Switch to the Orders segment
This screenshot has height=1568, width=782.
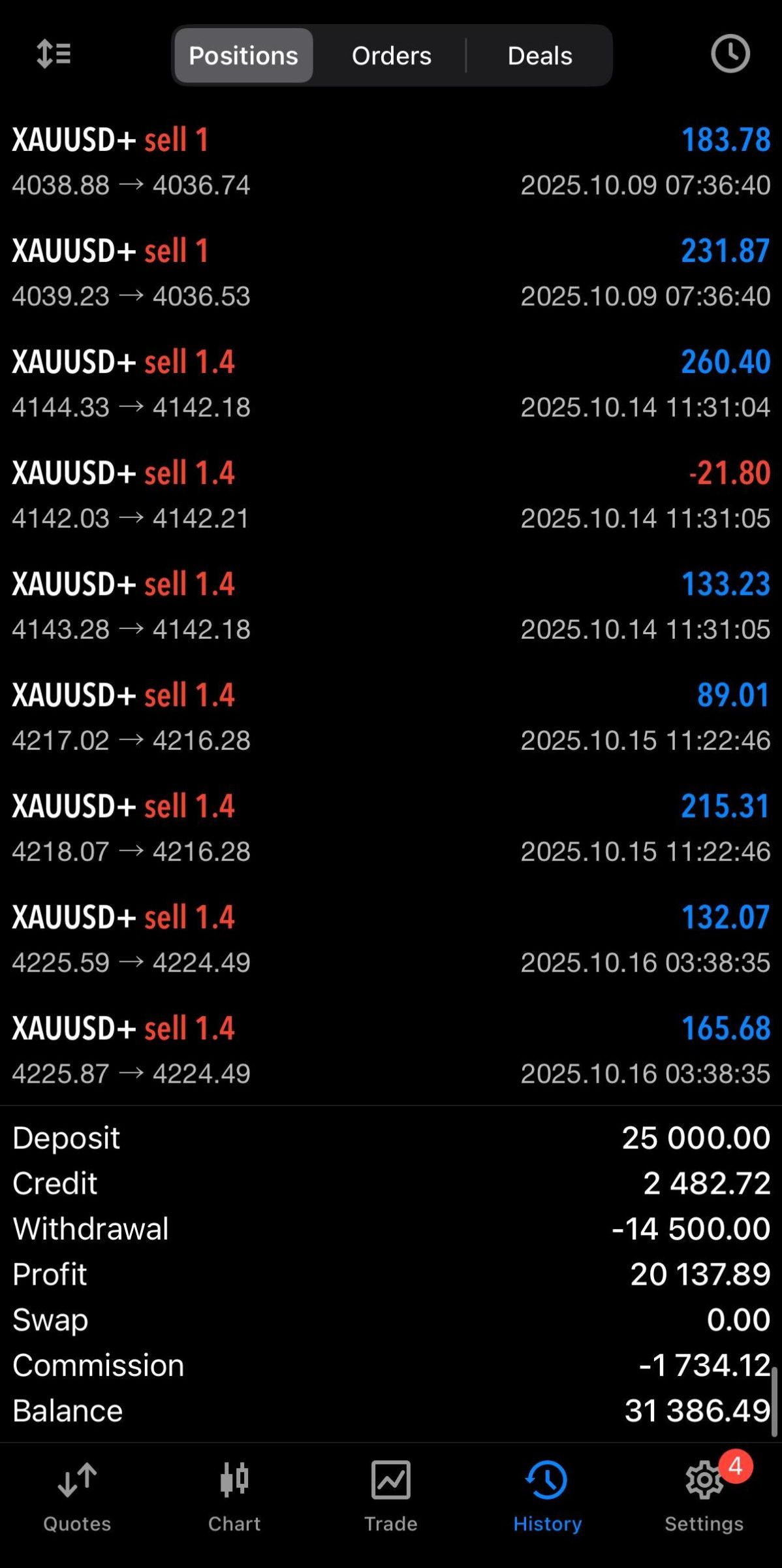(392, 56)
